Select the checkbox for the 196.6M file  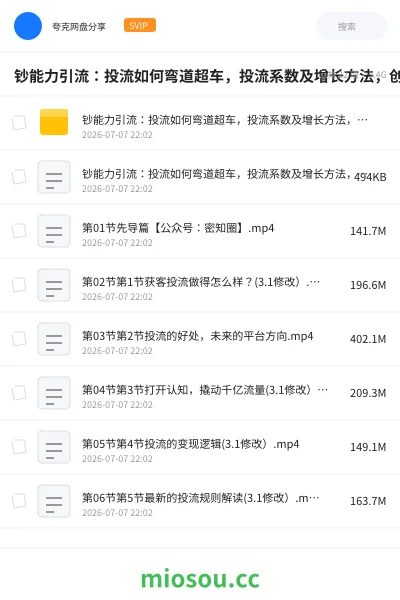click(19, 285)
